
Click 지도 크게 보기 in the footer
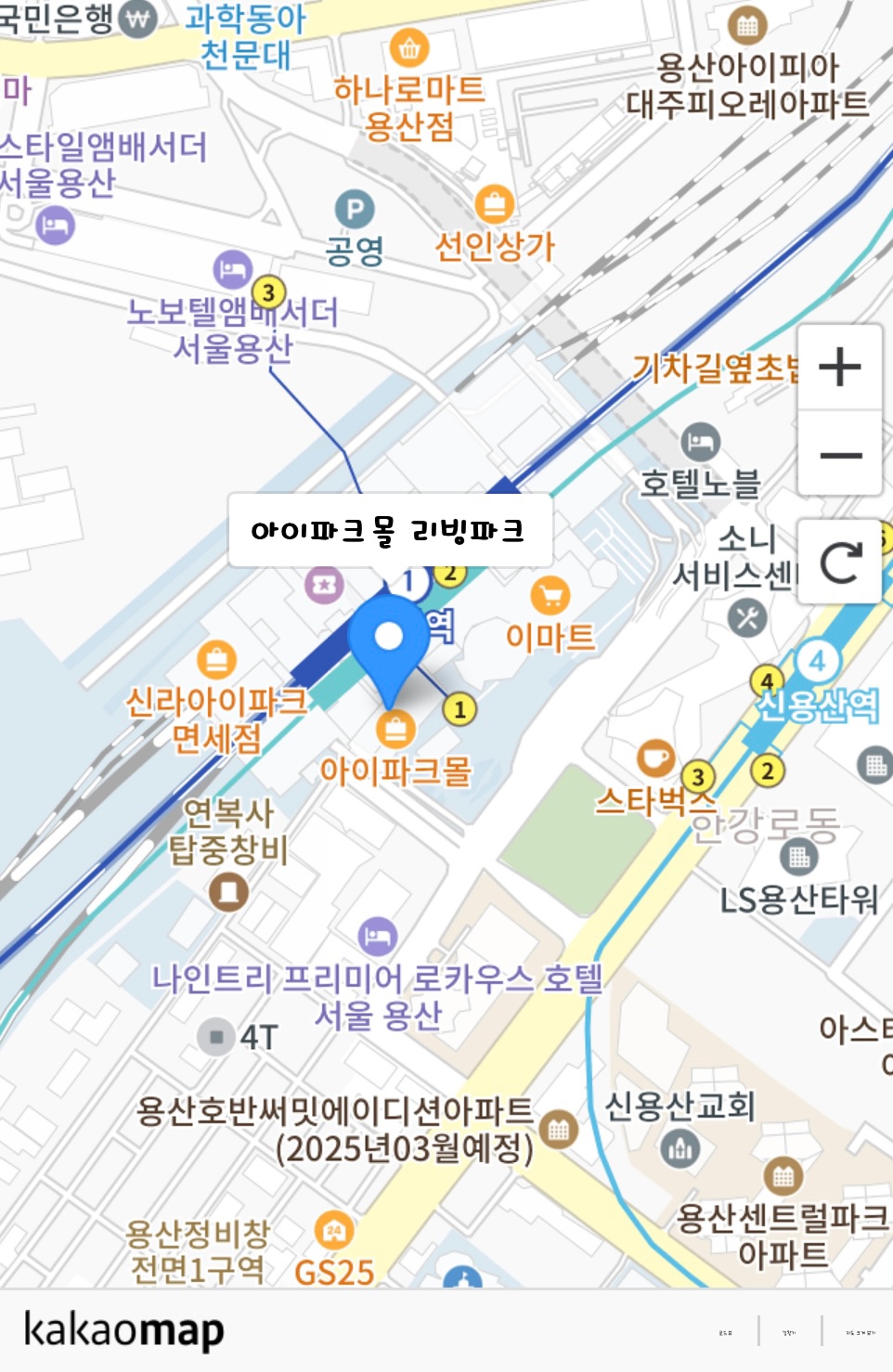[x=859, y=1330]
